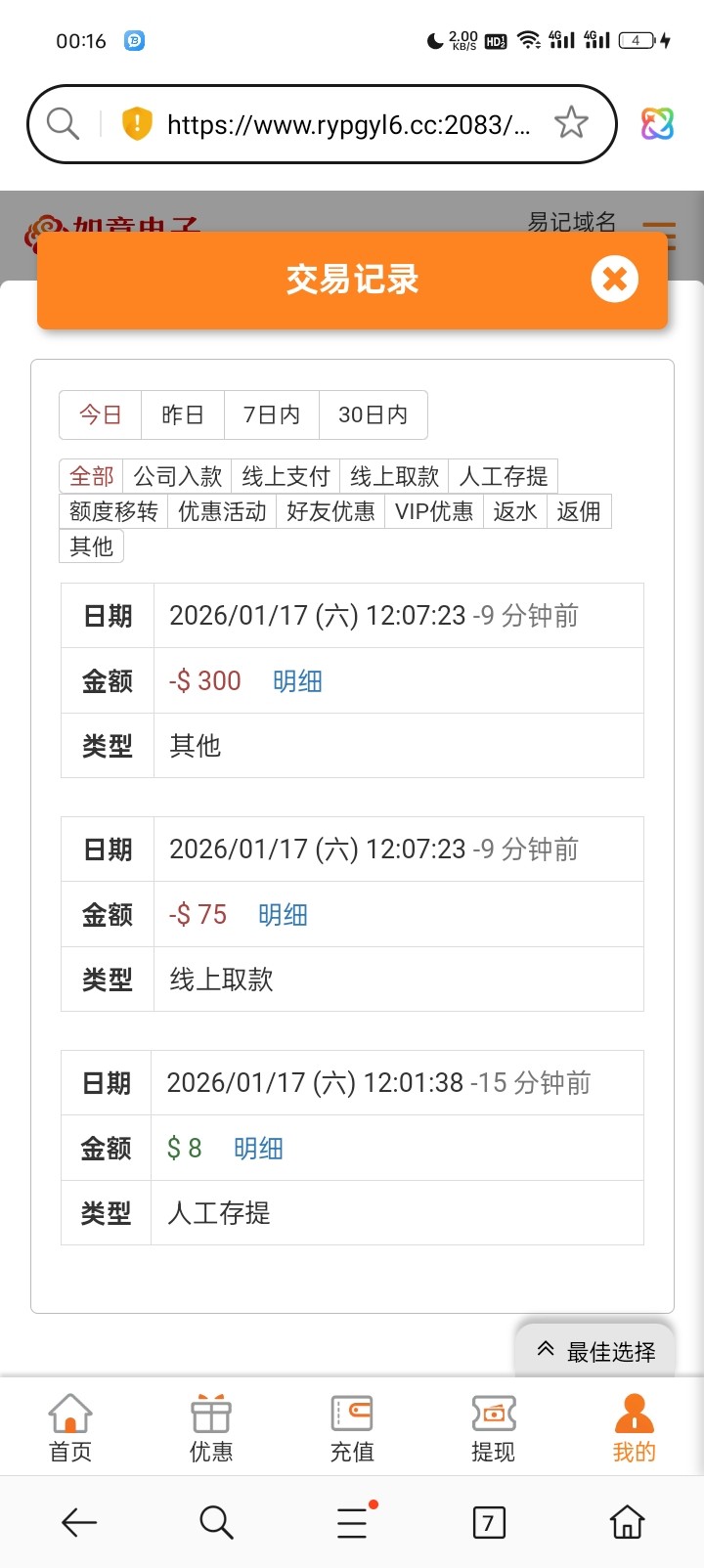
Task: Show 优惠活动 transactions
Action: [x=222, y=511]
